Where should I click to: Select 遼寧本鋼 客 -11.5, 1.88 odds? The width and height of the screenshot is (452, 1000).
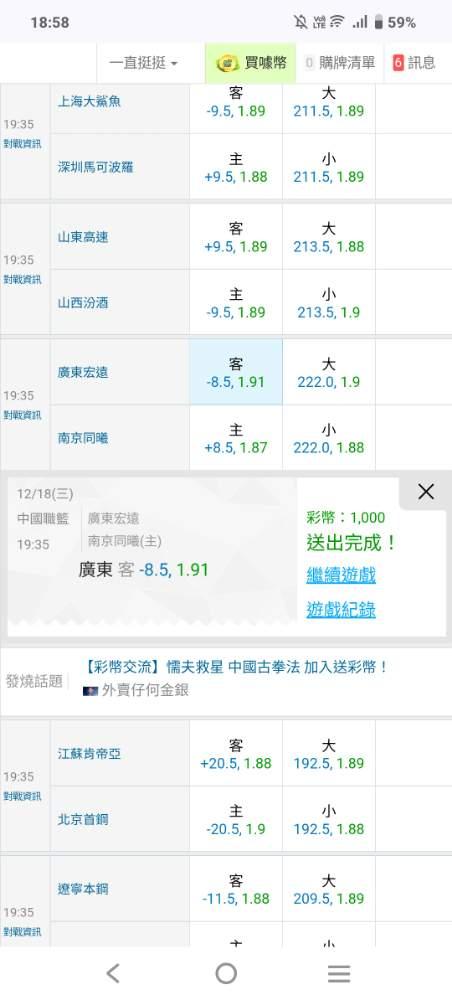point(236,889)
